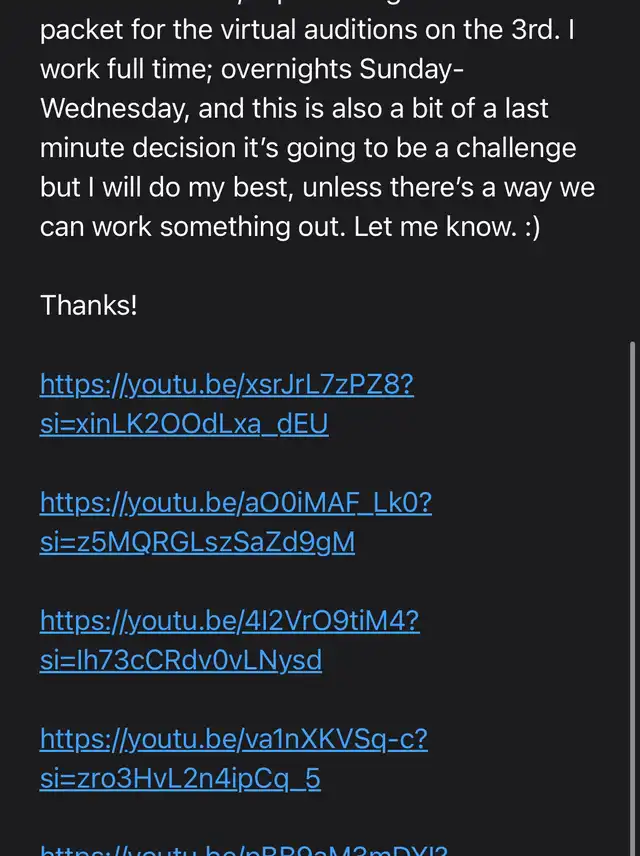Open the YouTube link xsrJrL7zPZ8
The height and width of the screenshot is (856, 640).
(x=226, y=385)
